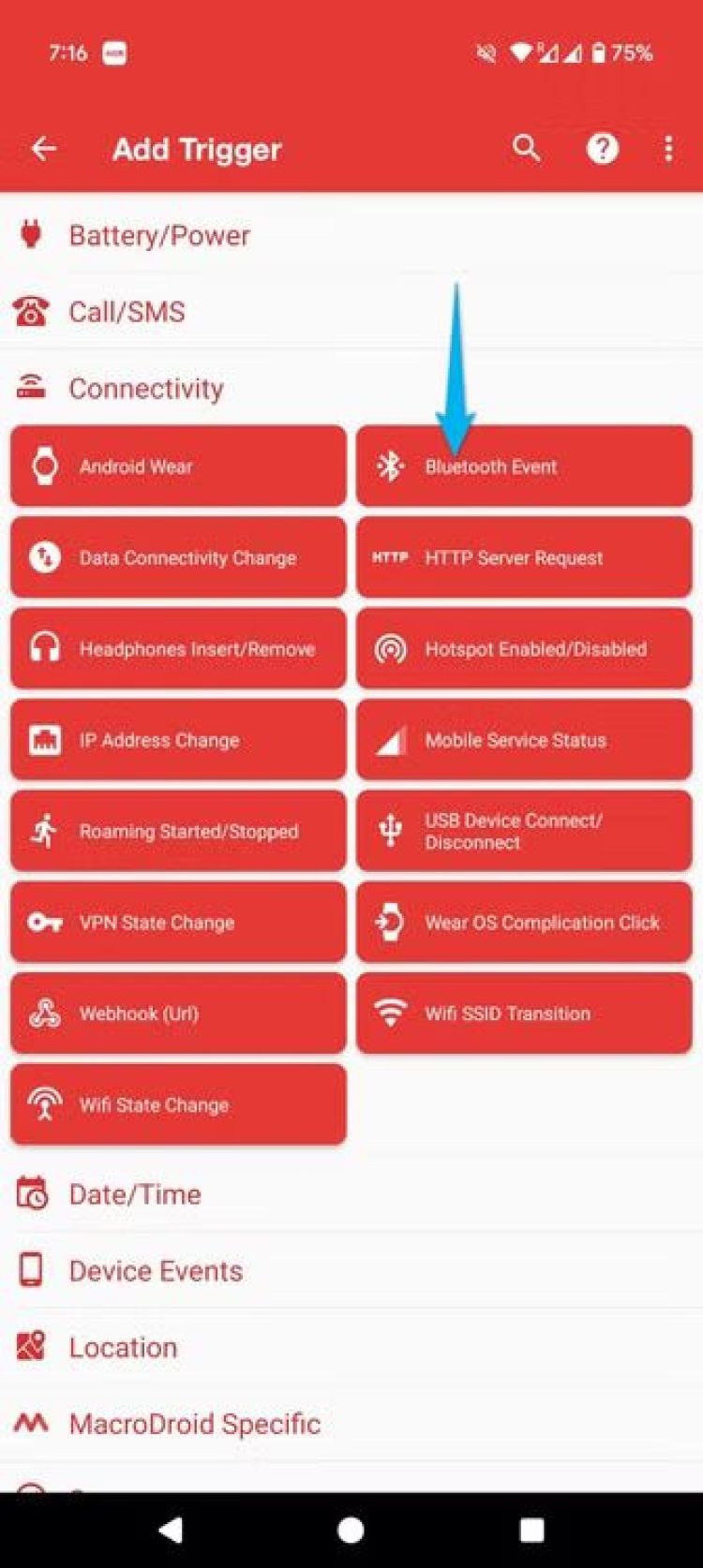Expand the Call/SMS category
Viewport: 703px width, 1568px height.
[x=127, y=312]
